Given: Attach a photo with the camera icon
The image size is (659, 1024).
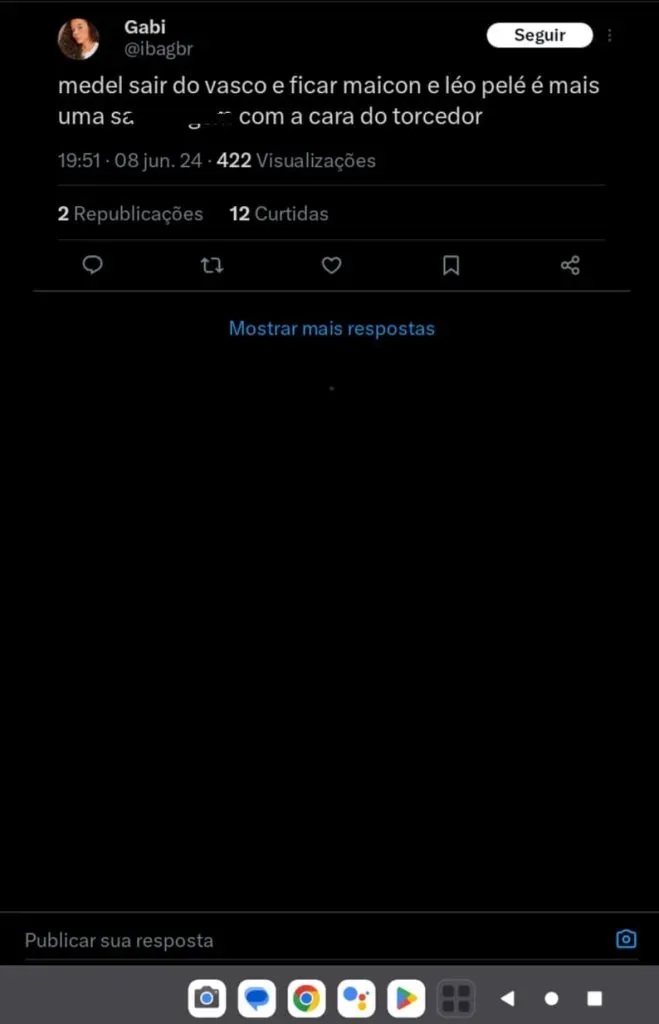Looking at the screenshot, I should 626,939.
